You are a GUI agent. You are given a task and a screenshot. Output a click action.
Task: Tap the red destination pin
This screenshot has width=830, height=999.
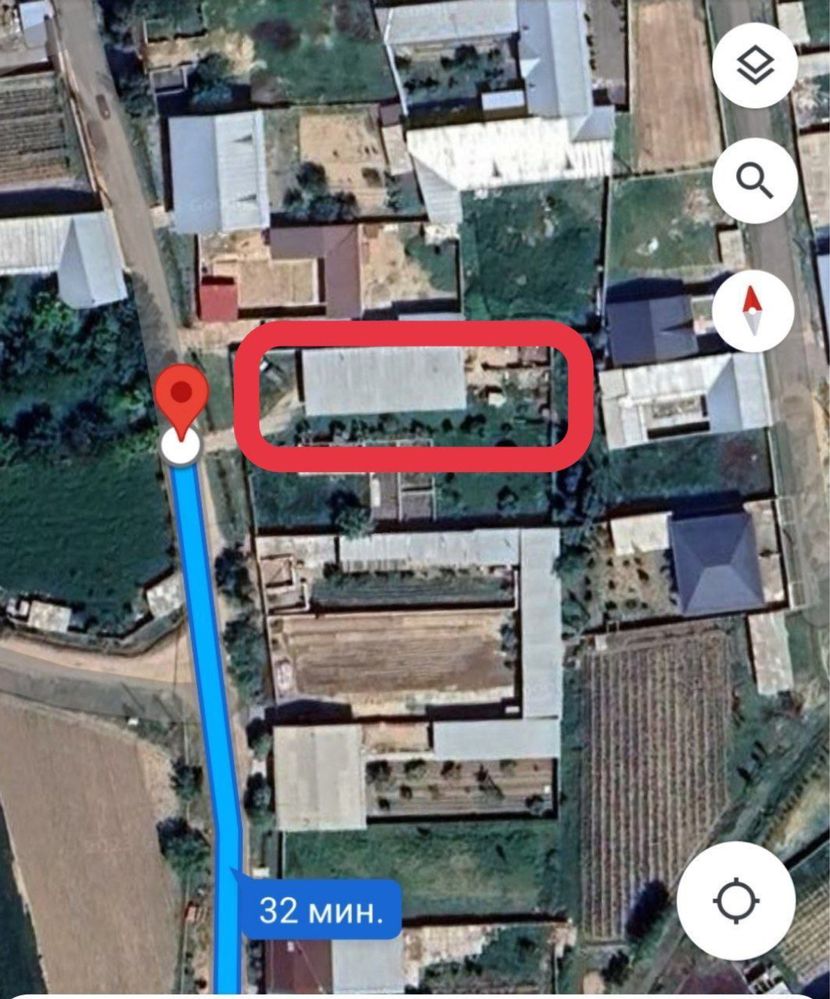[x=181, y=395]
